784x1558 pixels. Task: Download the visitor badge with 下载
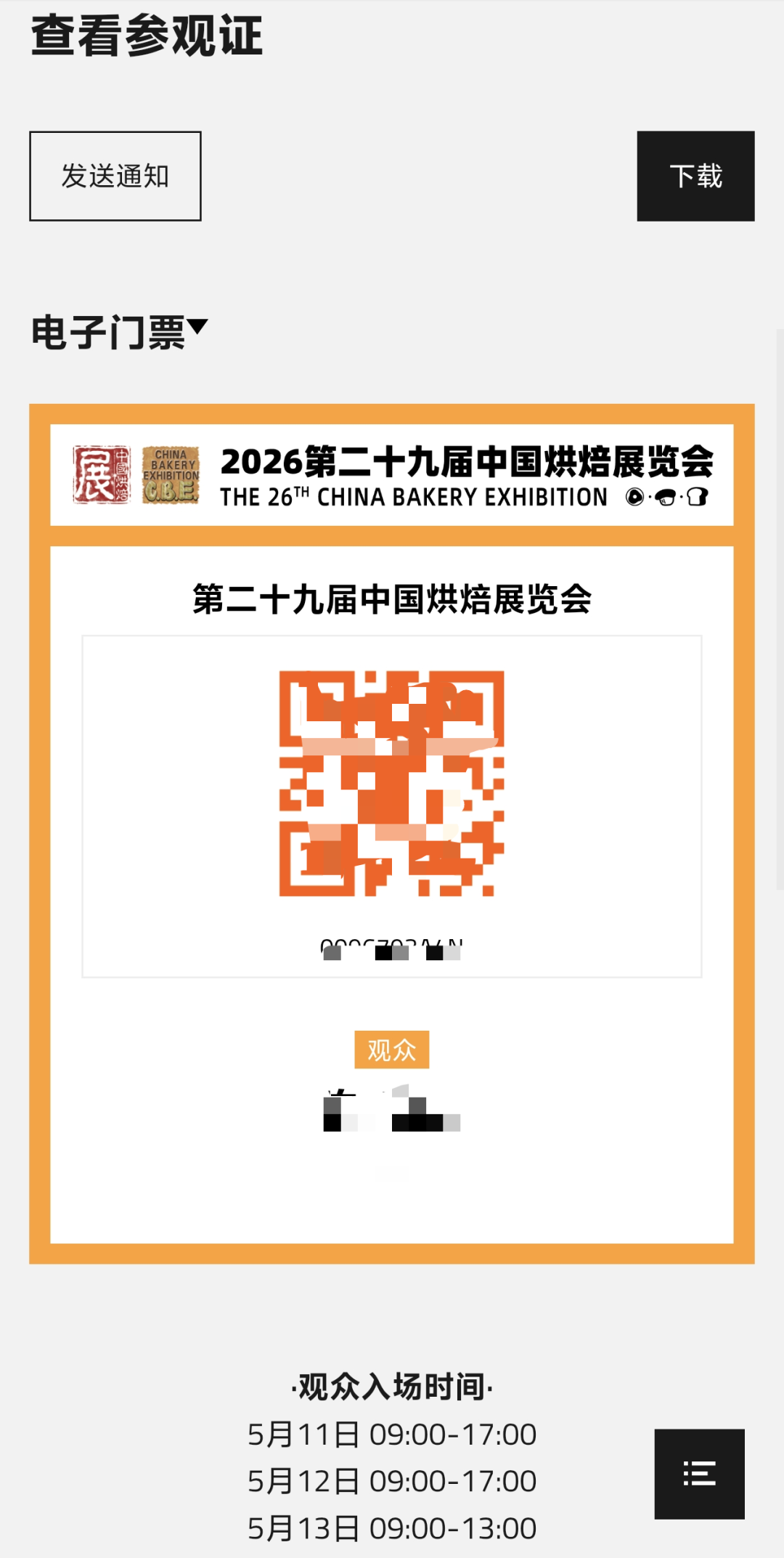(695, 176)
